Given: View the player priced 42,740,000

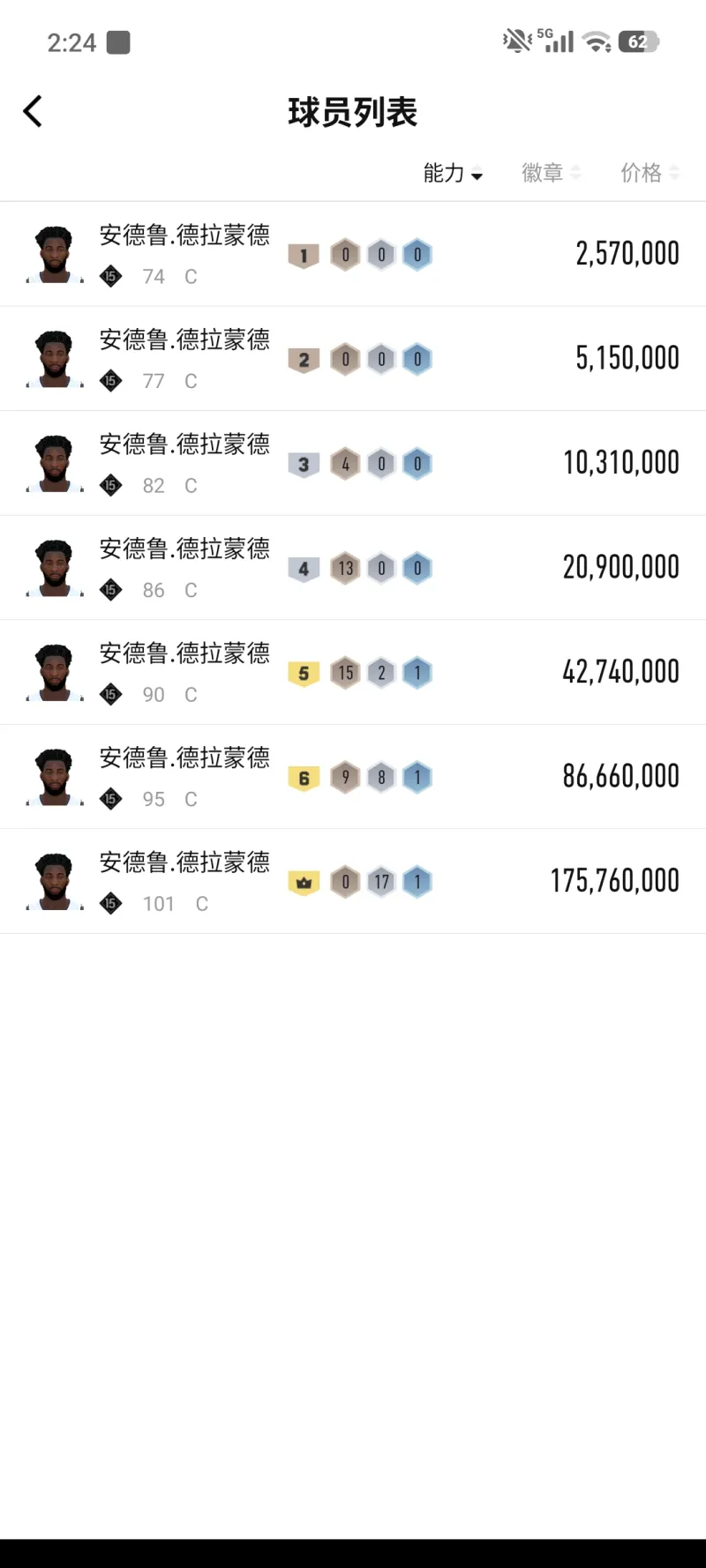Looking at the screenshot, I should 353,673.
